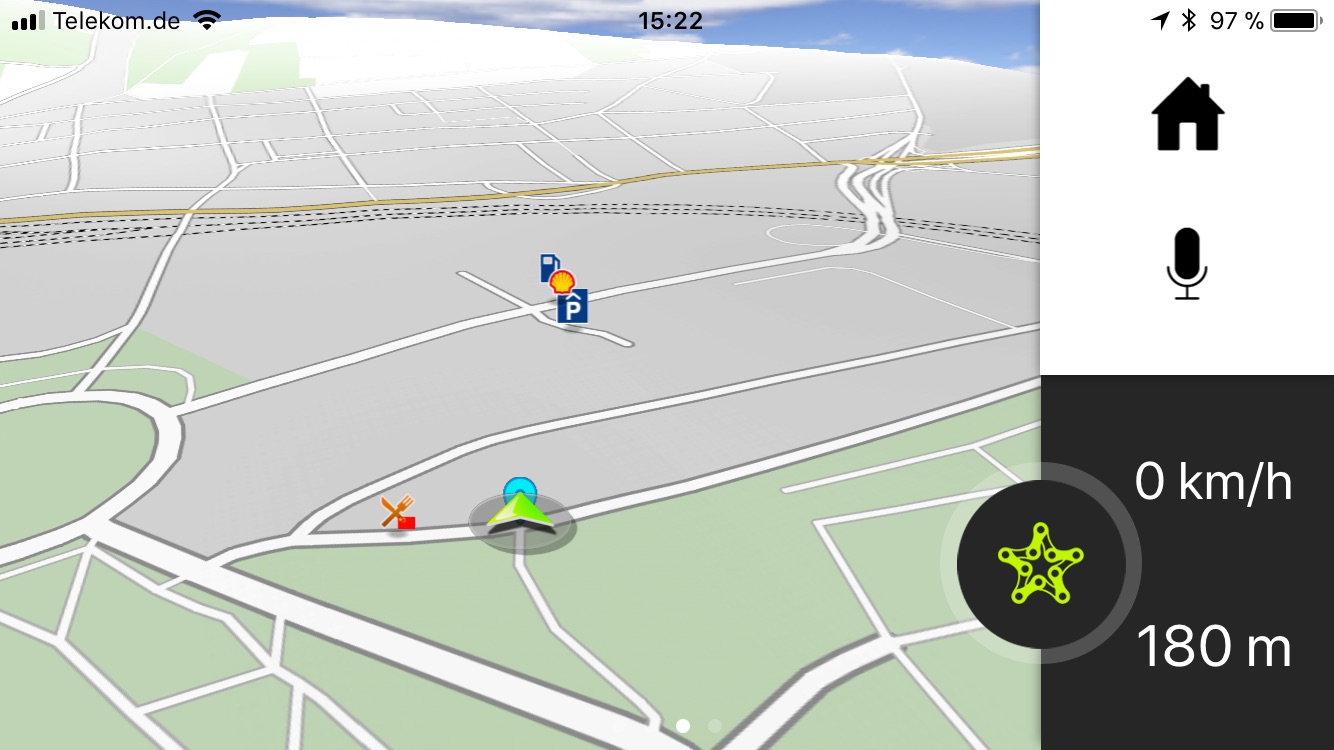The width and height of the screenshot is (1334, 750).
Task: Open the green chain star button
Action: coord(1040,563)
